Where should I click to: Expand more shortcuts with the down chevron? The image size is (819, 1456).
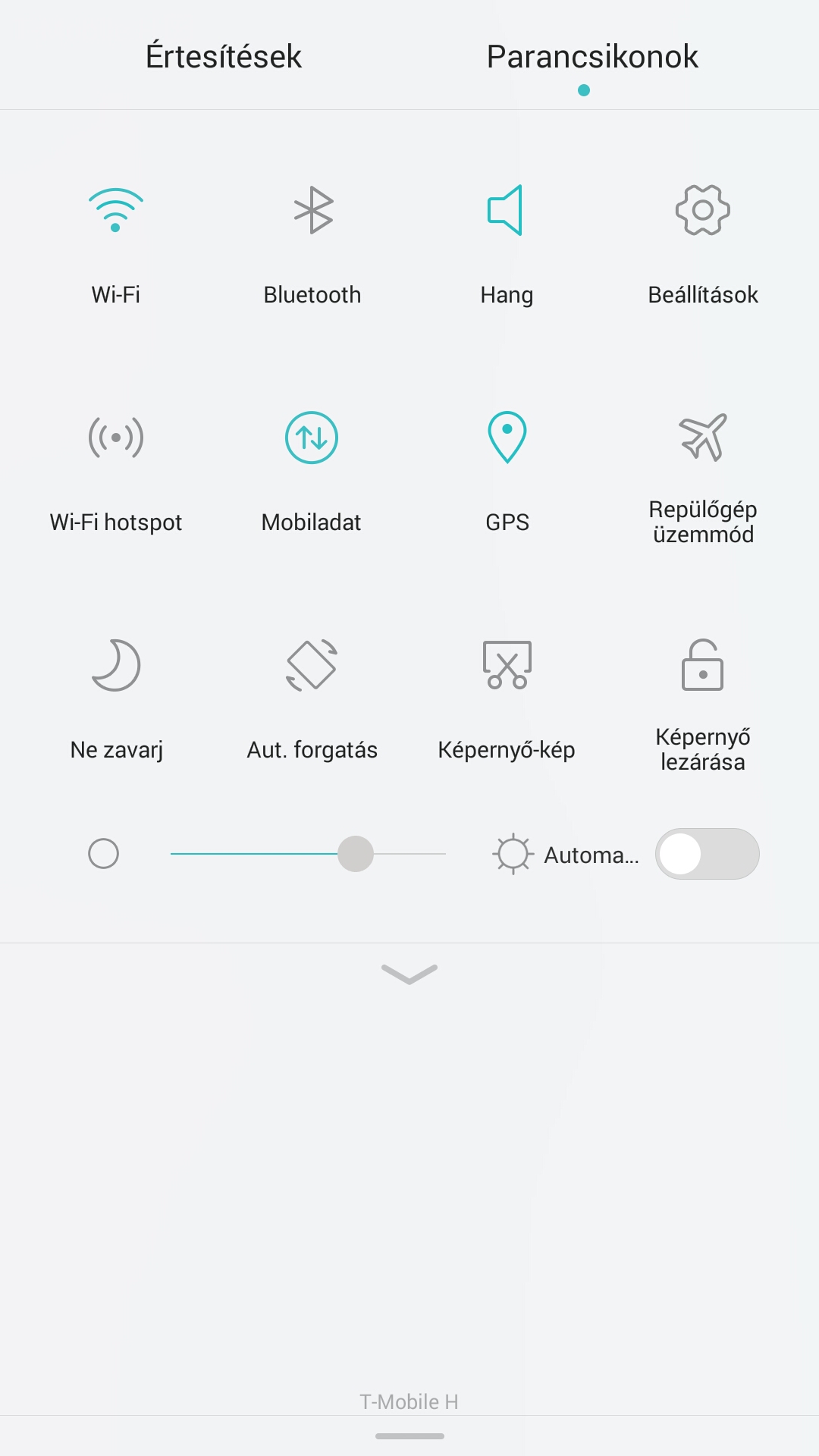coord(409,974)
